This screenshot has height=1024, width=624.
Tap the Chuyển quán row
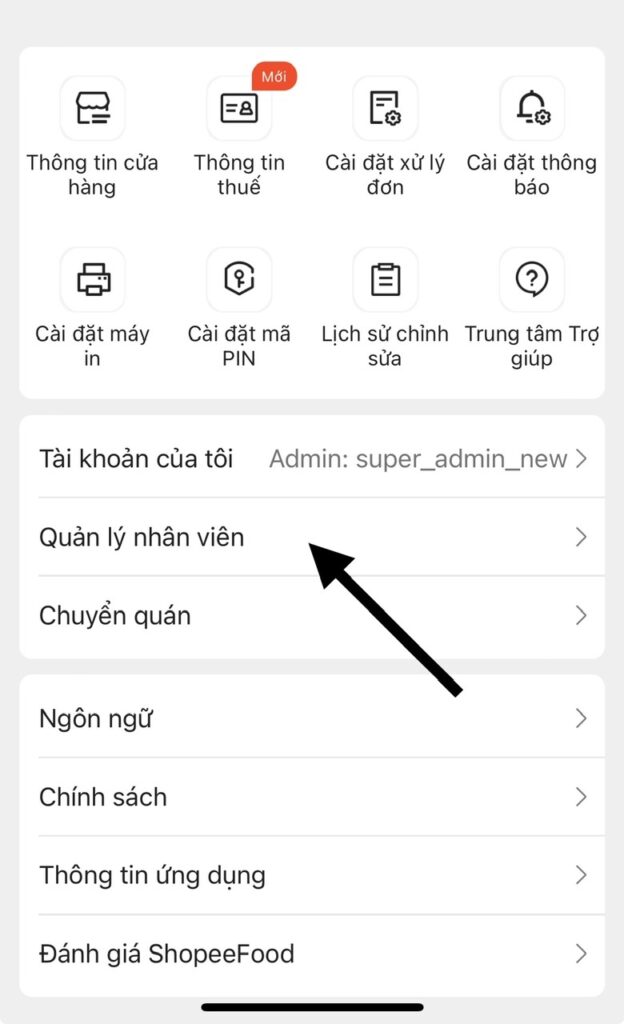[x=312, y=616]
